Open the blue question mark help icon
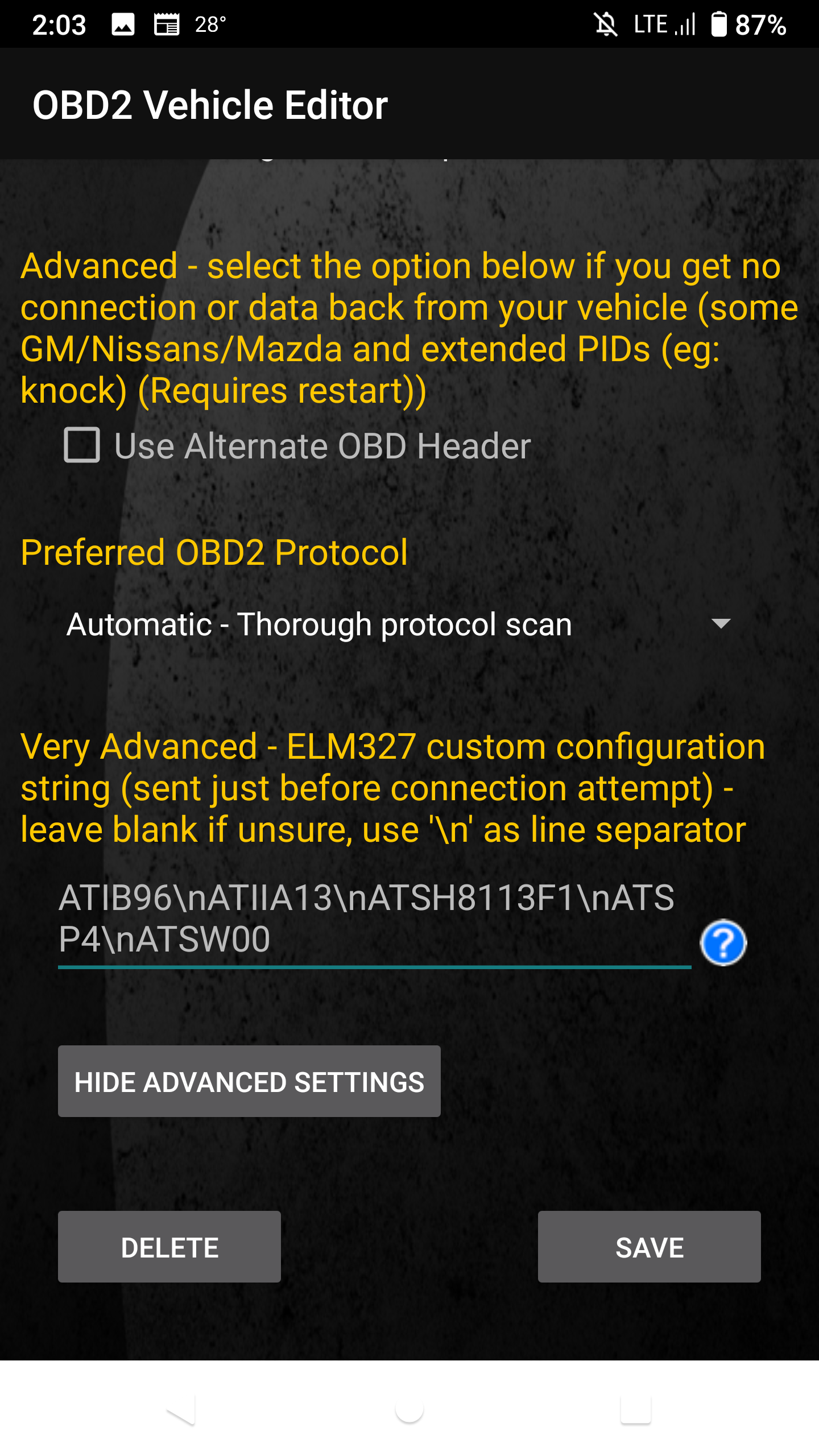 pos(723,943)
